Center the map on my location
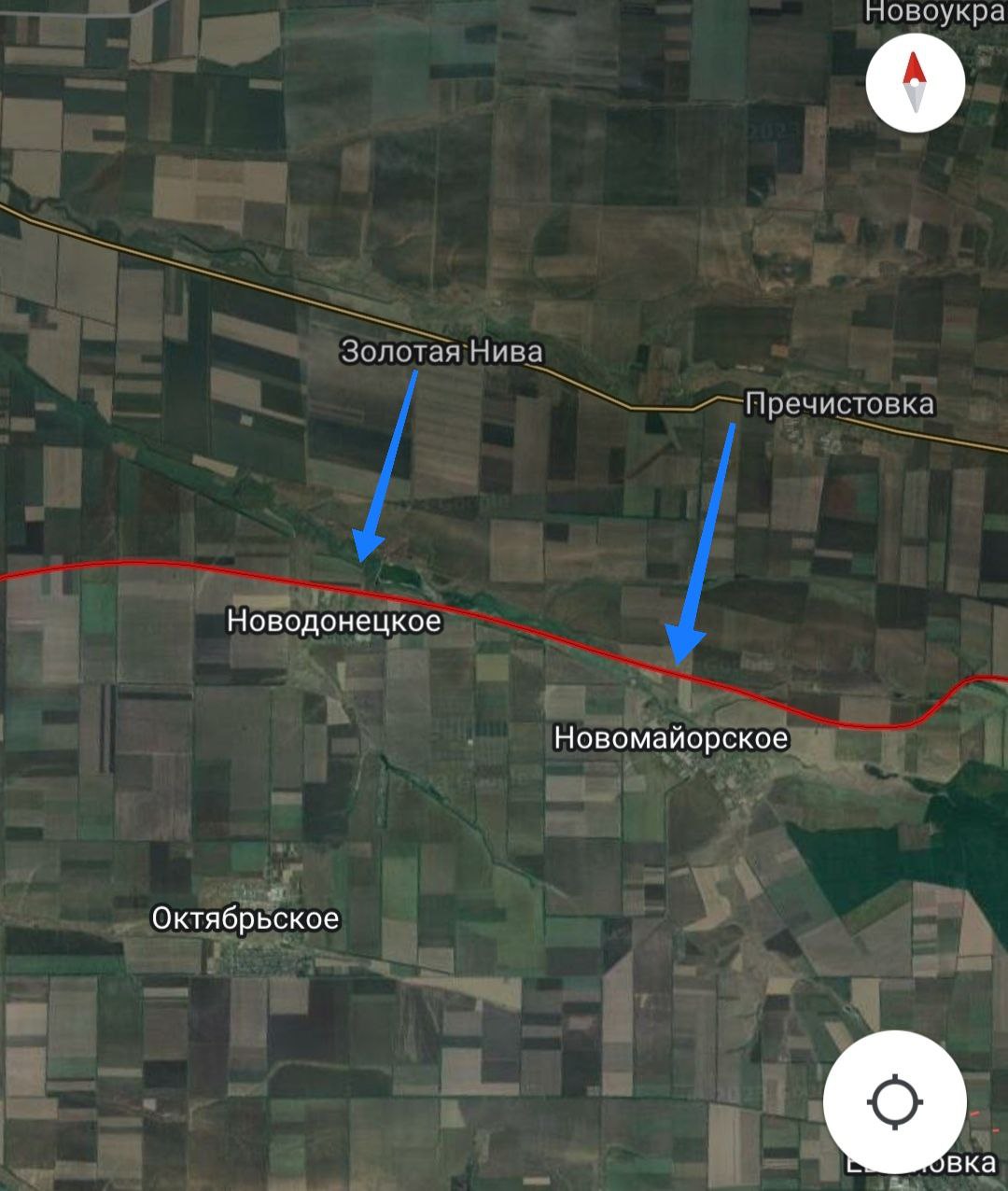 (895, 1101)
